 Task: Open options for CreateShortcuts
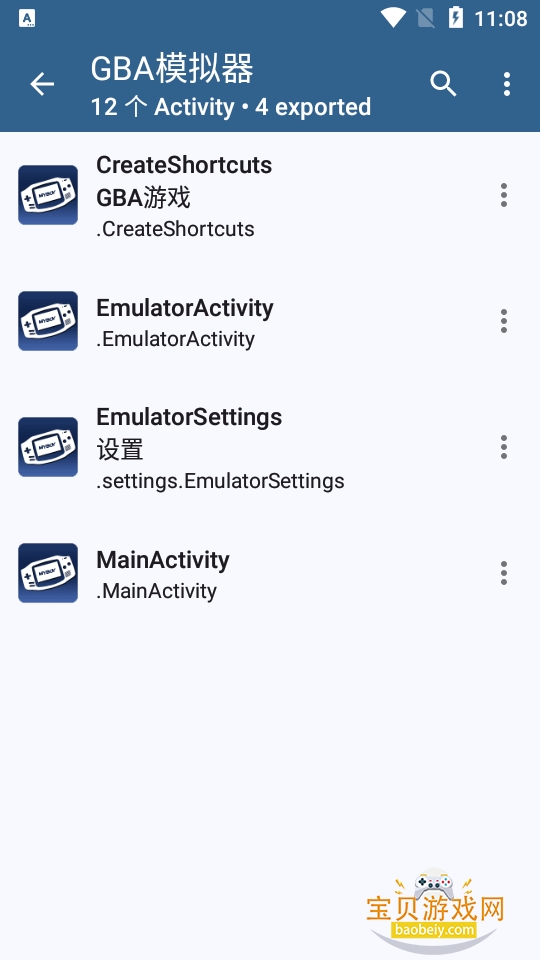(503, 195)
